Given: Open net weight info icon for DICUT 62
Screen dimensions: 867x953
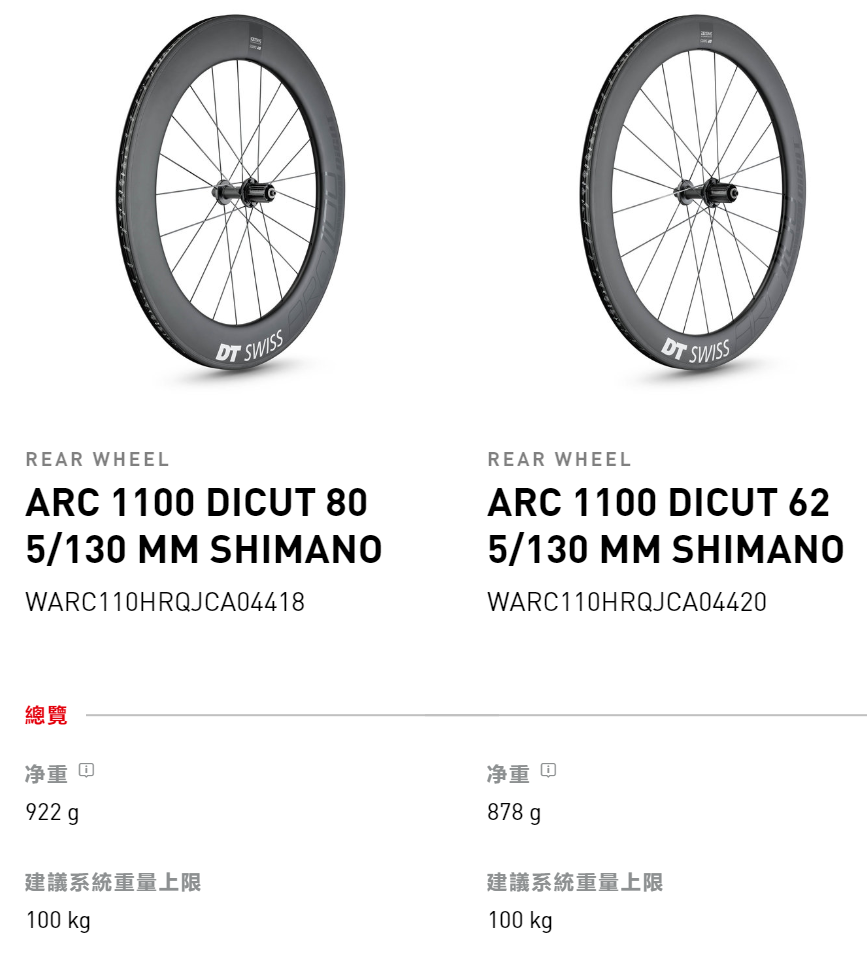Looking at the screenshot, I should (548, 770).
